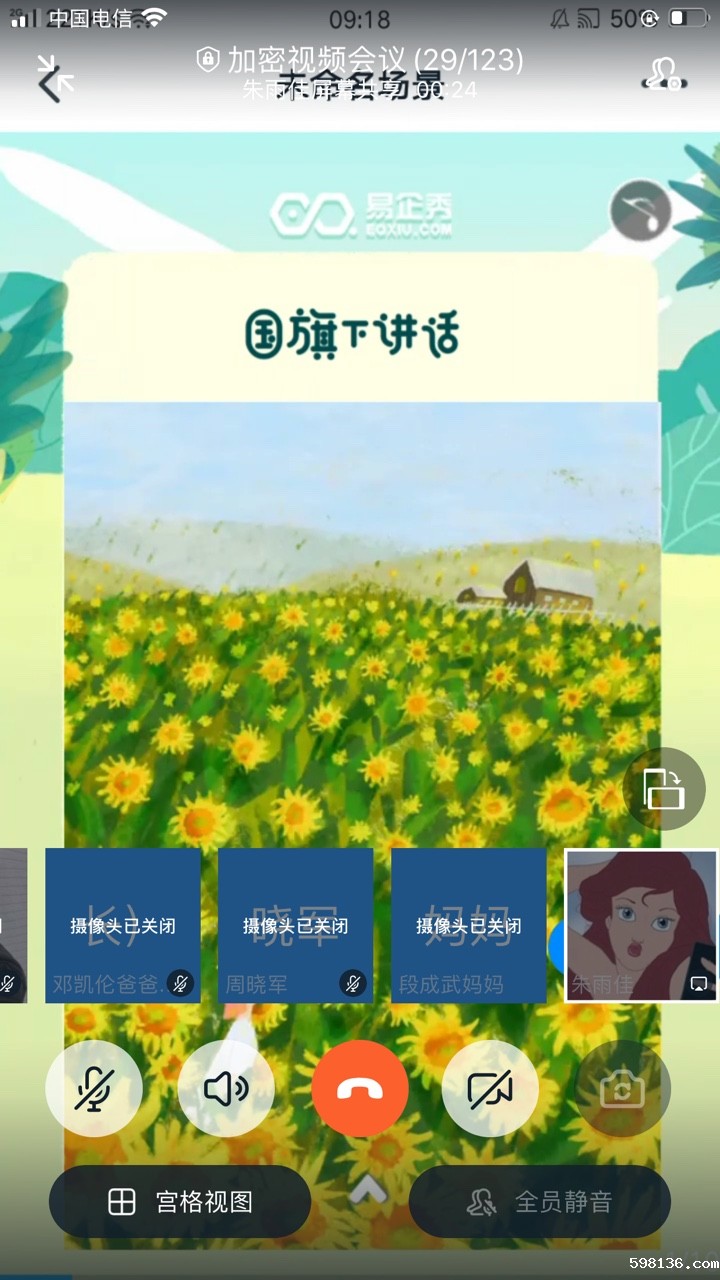Toggle the microphone mute button
The width and height of the screenshot is (720, 1280).
tap(94, 1088)
